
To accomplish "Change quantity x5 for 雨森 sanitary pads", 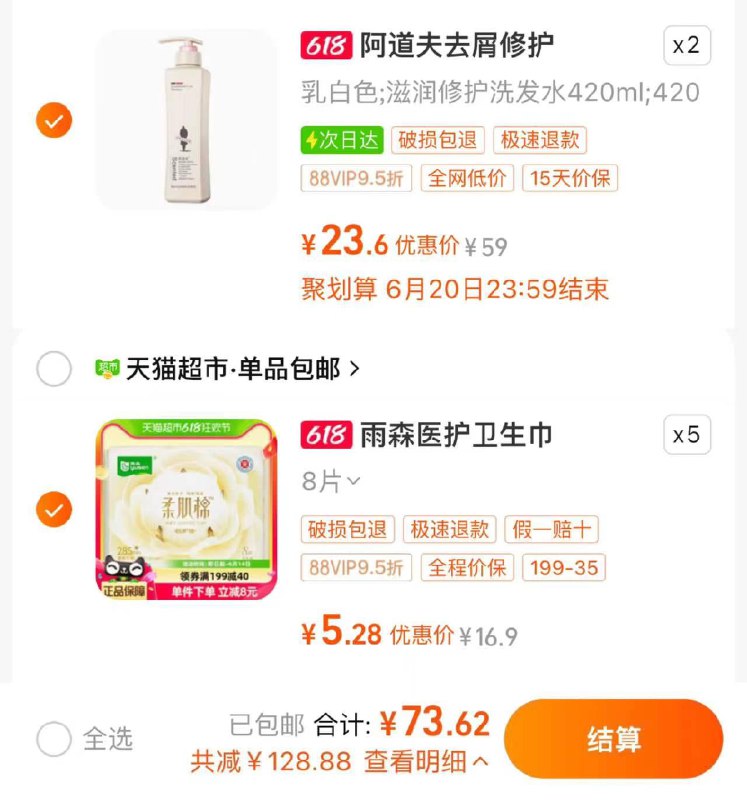I will pos(686,435).
